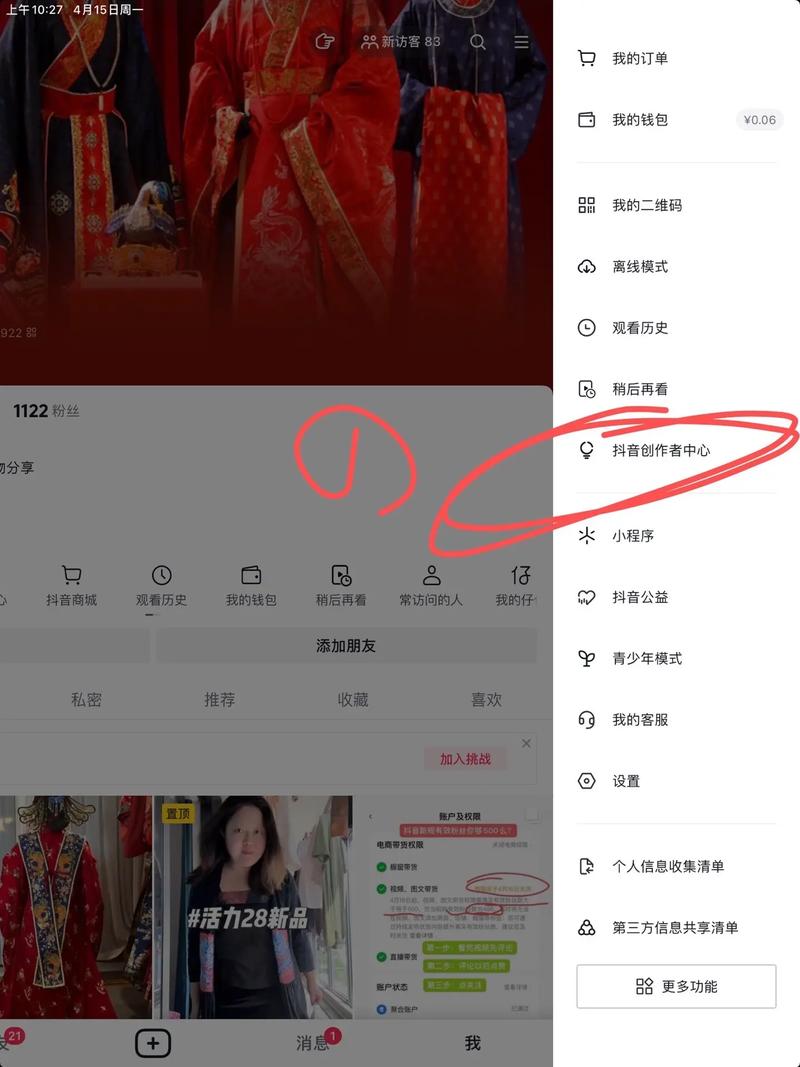The image size is (800, 1067).
Task: View 个人信息收集清单
Action: [x=667, y=866]
